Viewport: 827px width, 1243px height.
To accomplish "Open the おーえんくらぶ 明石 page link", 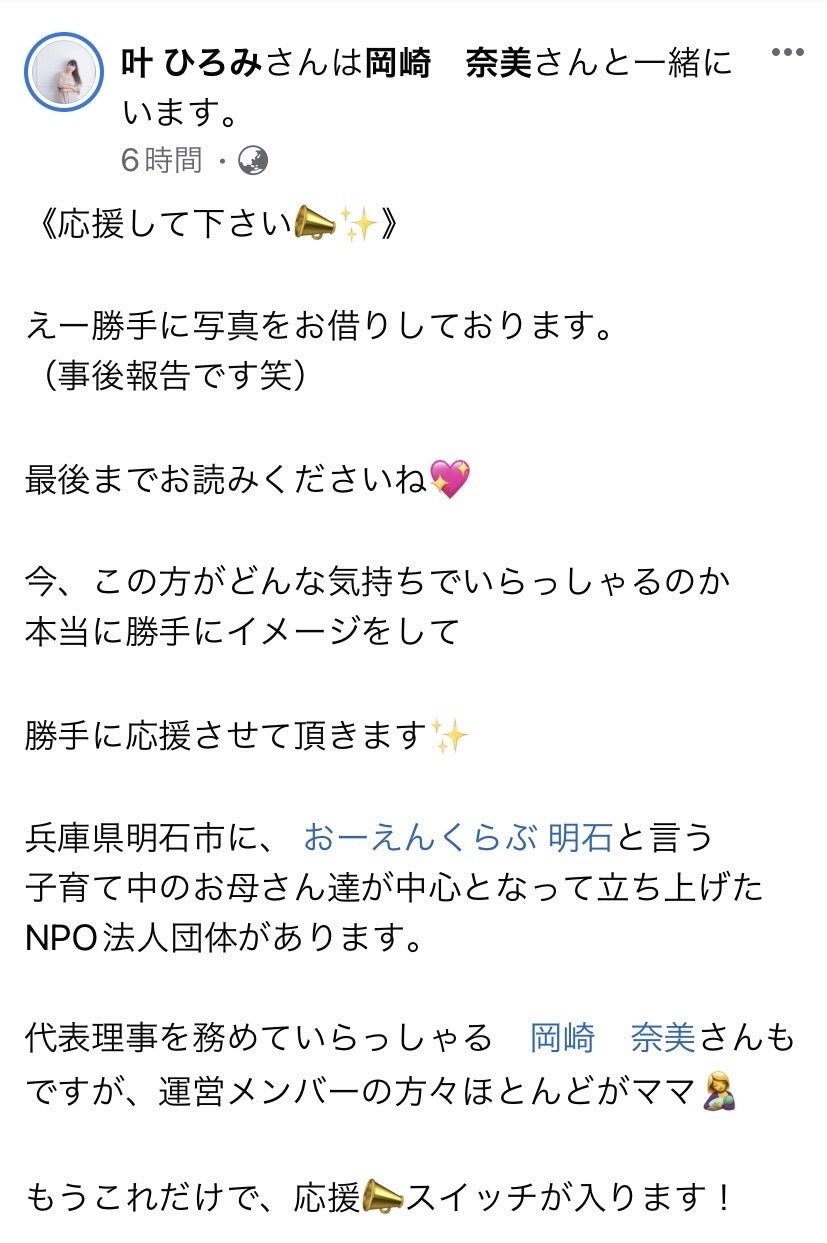I will click(457, 836).
